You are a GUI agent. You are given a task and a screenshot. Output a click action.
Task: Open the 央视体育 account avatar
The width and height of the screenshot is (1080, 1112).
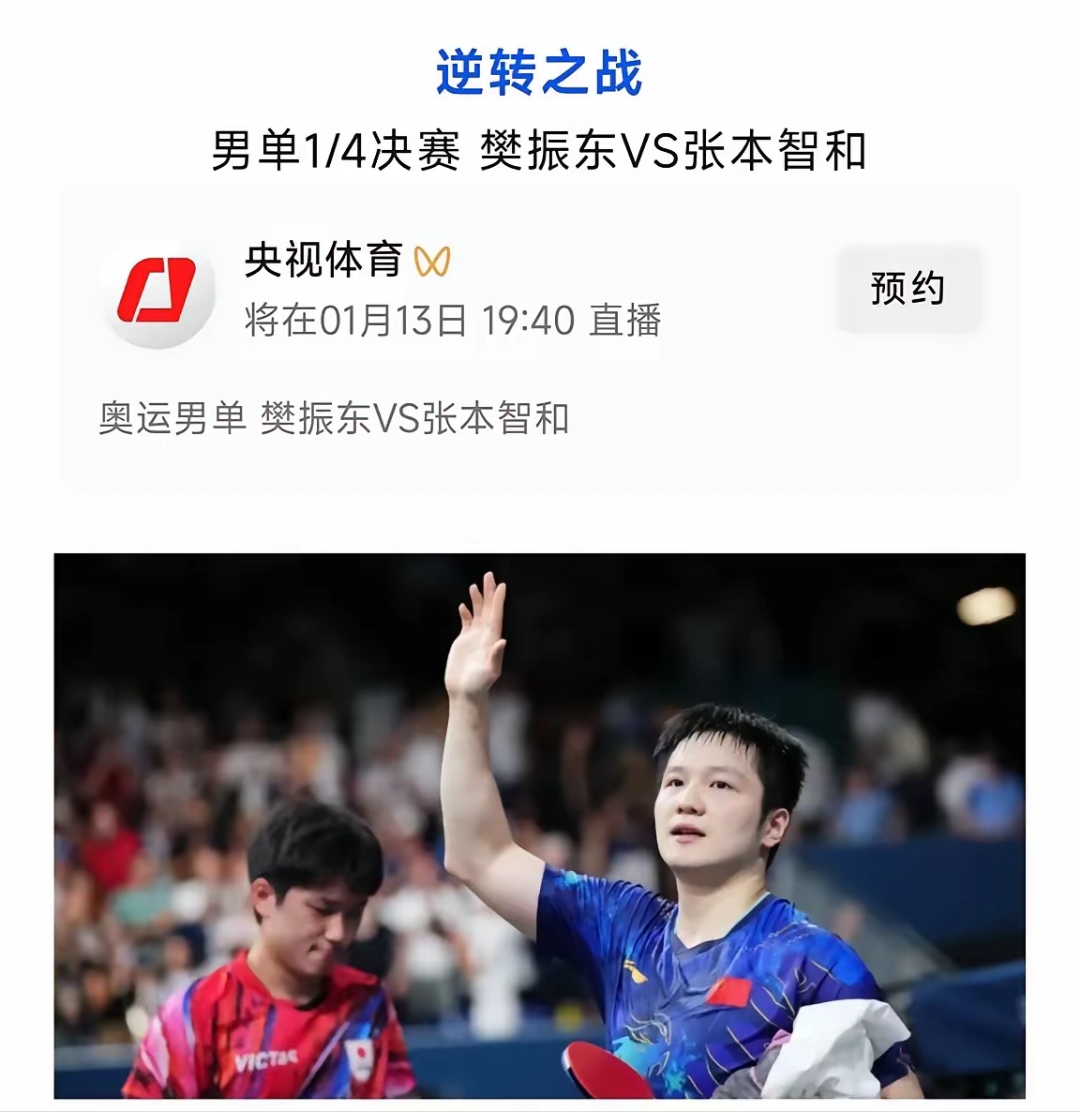[x=157, y=290]
